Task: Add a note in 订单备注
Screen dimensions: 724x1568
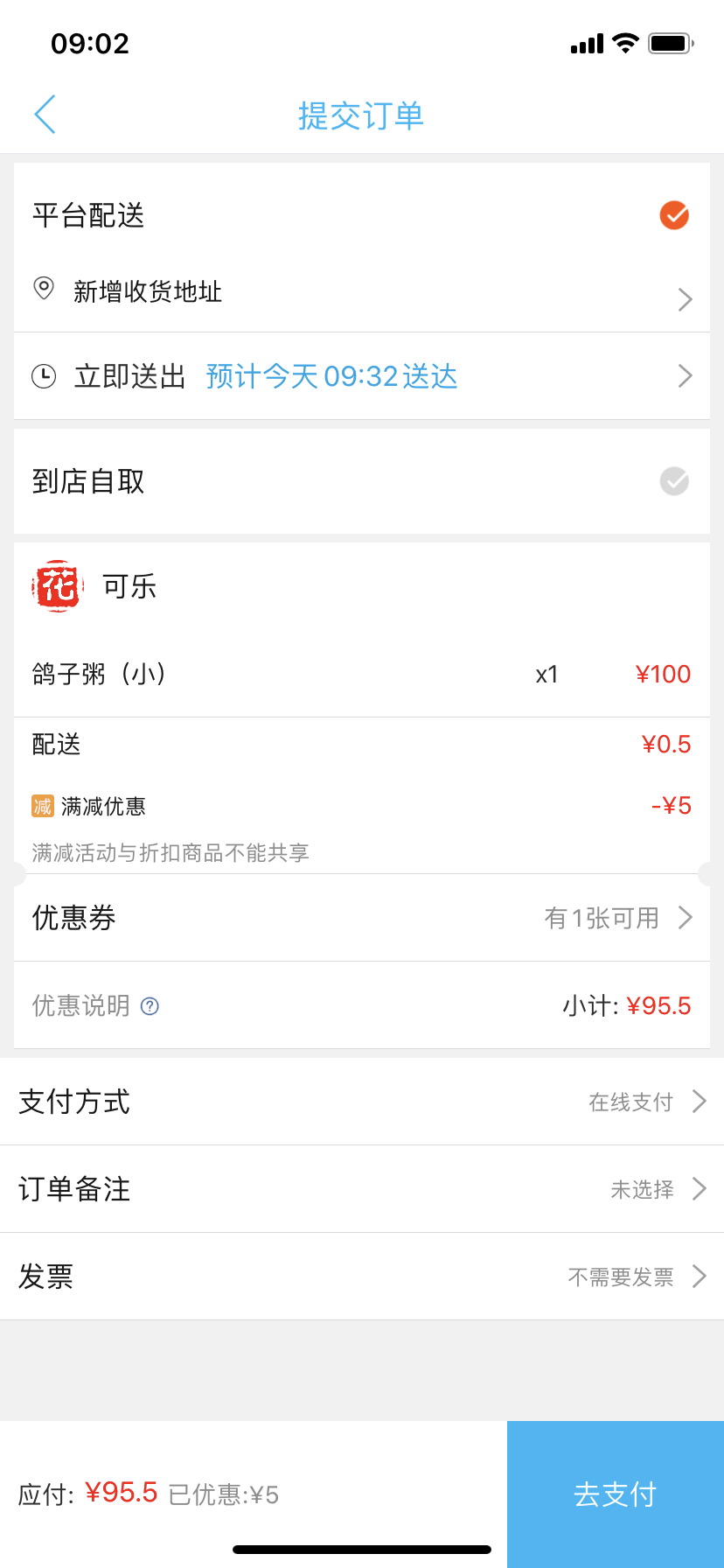Action: click(362, 1189)
